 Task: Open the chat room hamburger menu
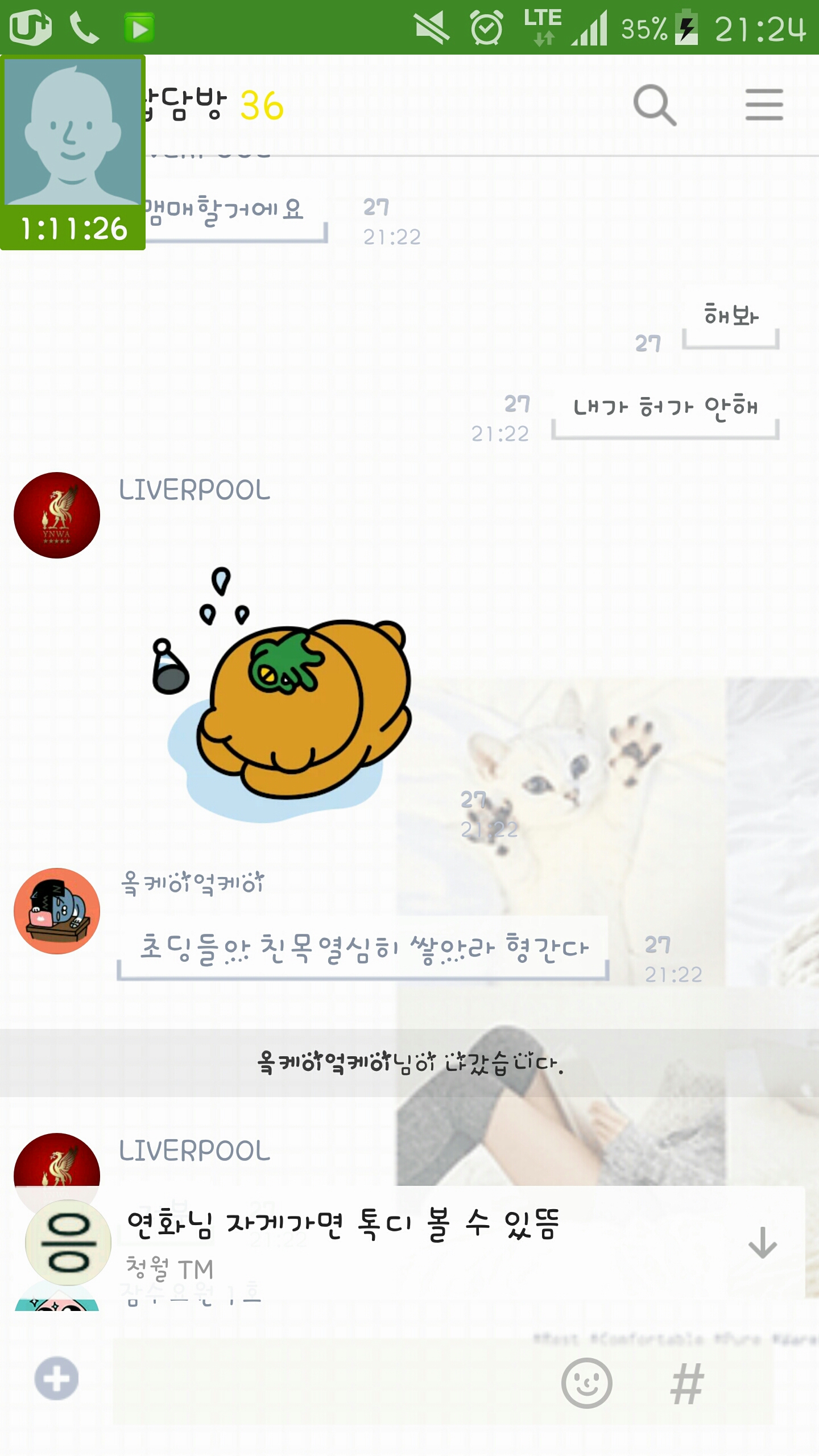[764, 105]
